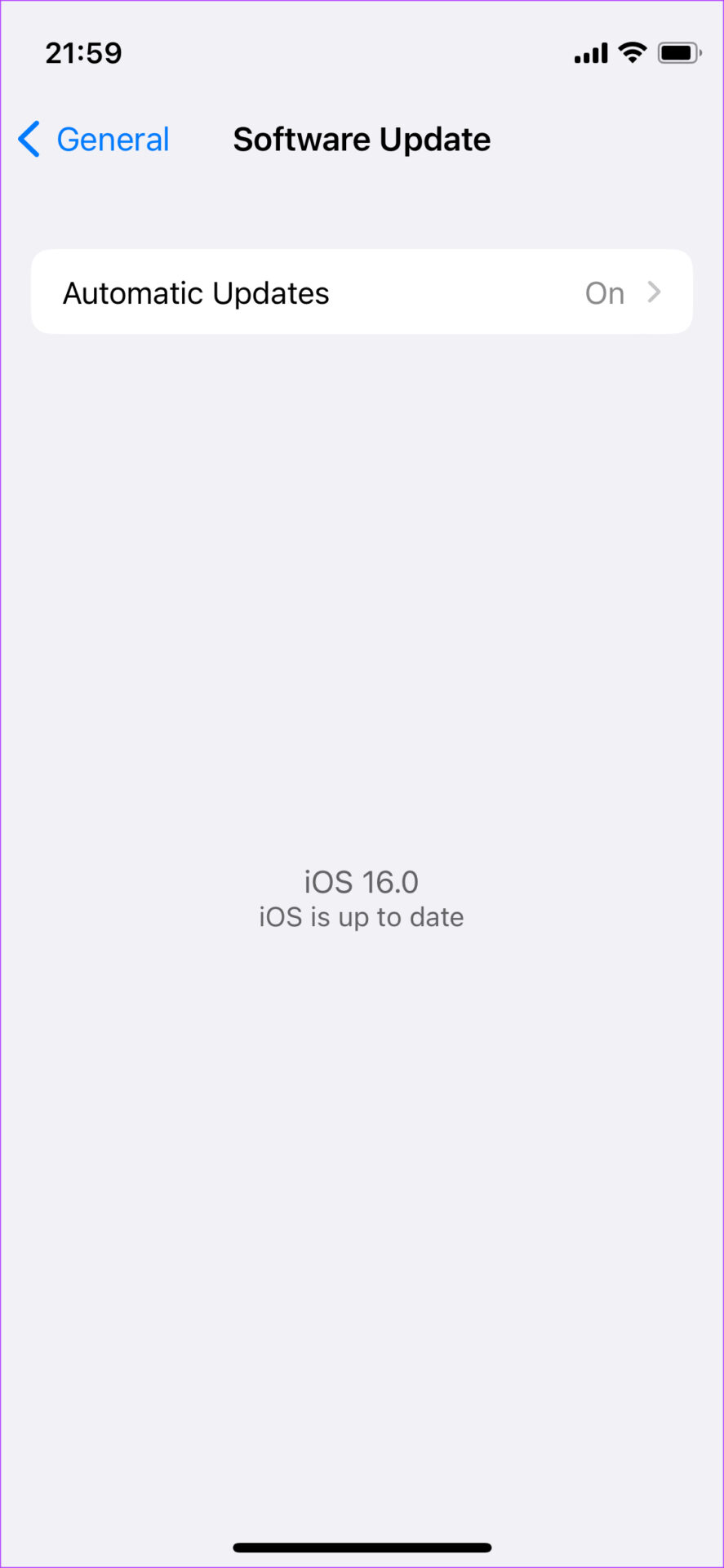Go back to General settings

point(94,140)
